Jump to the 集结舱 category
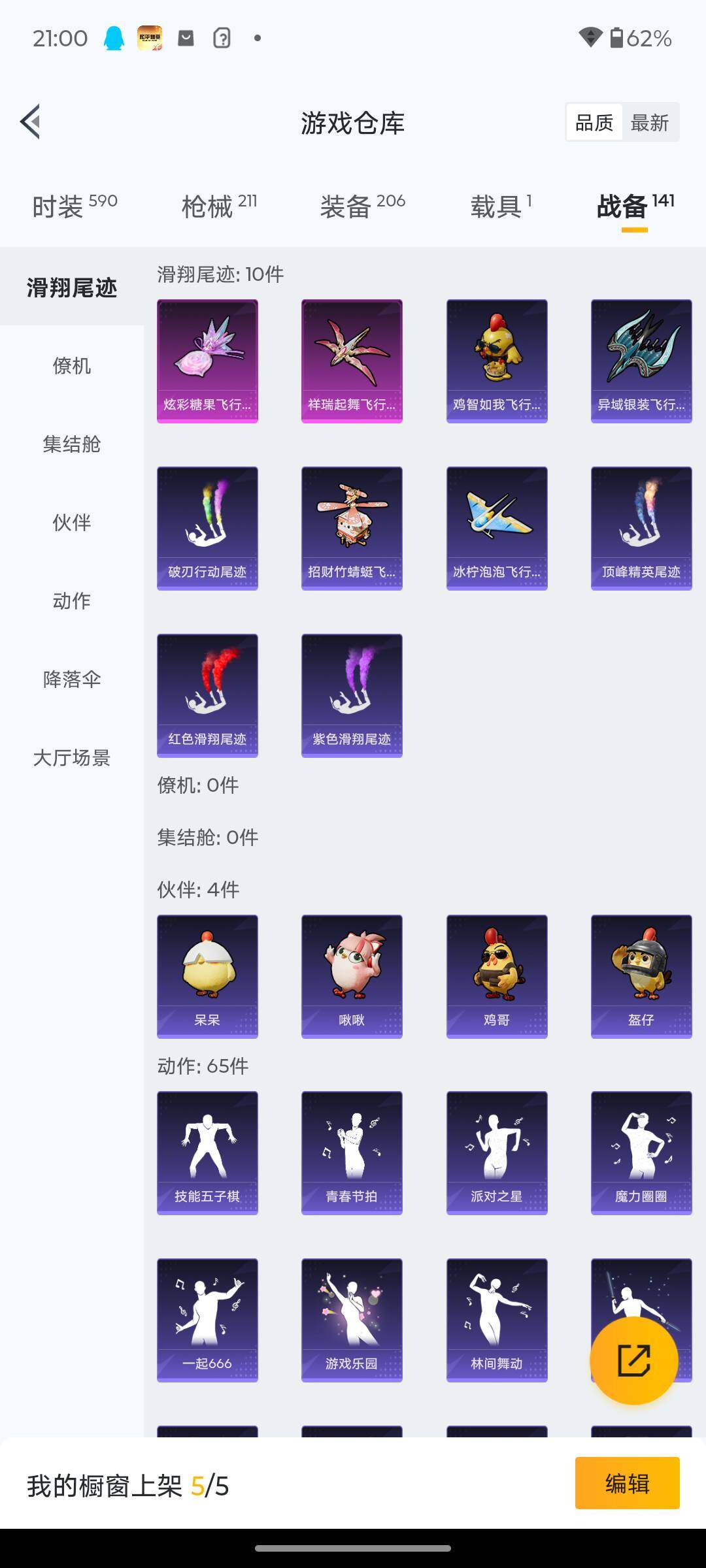Screen dimensions: 706x1568 pos(72,444)
